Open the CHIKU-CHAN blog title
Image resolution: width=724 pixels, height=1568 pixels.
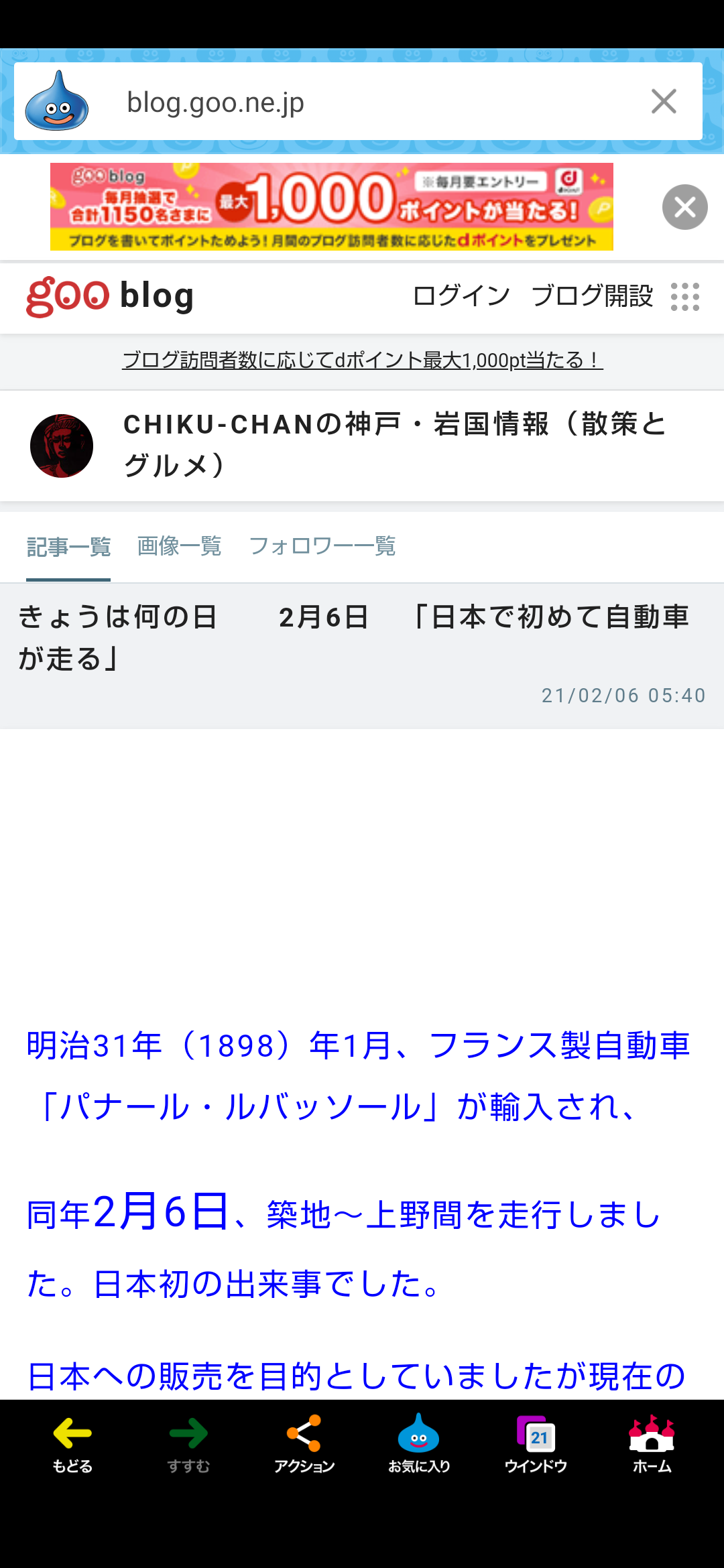click(x=396, y=445)
